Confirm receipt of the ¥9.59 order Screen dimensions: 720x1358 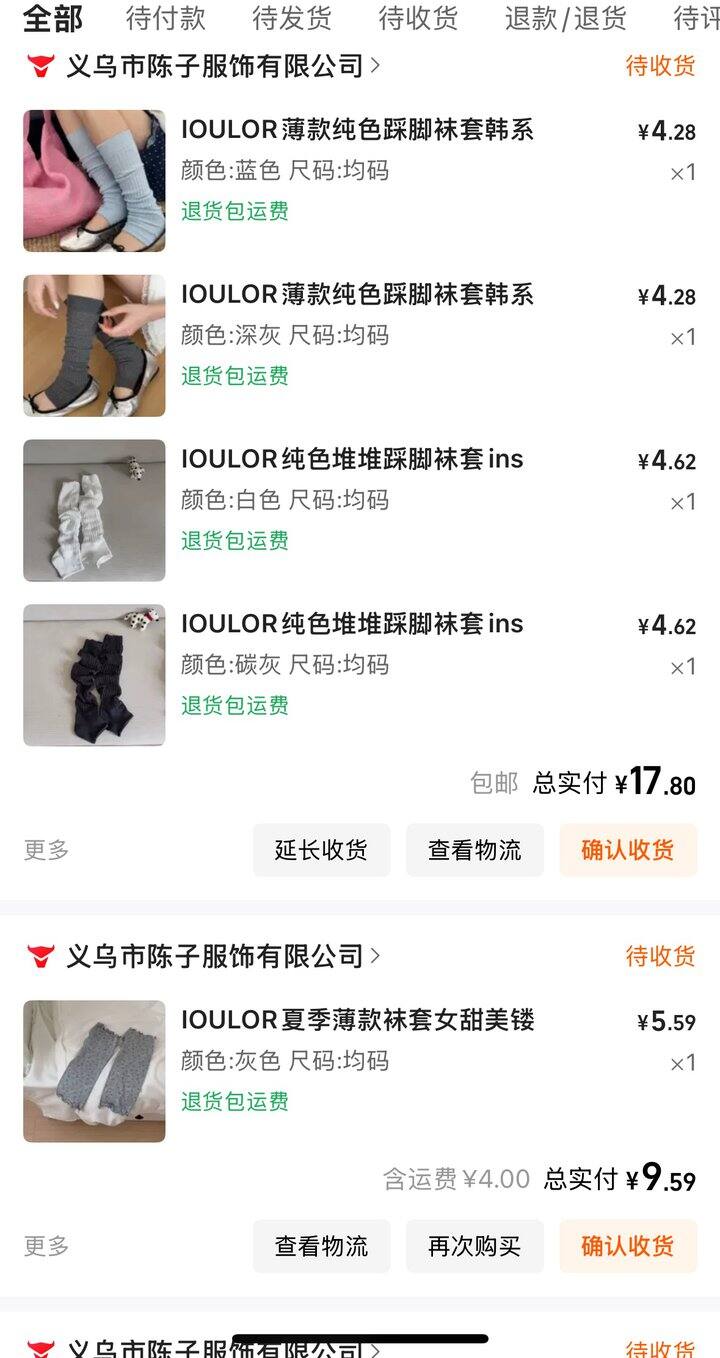point(627,1246)
